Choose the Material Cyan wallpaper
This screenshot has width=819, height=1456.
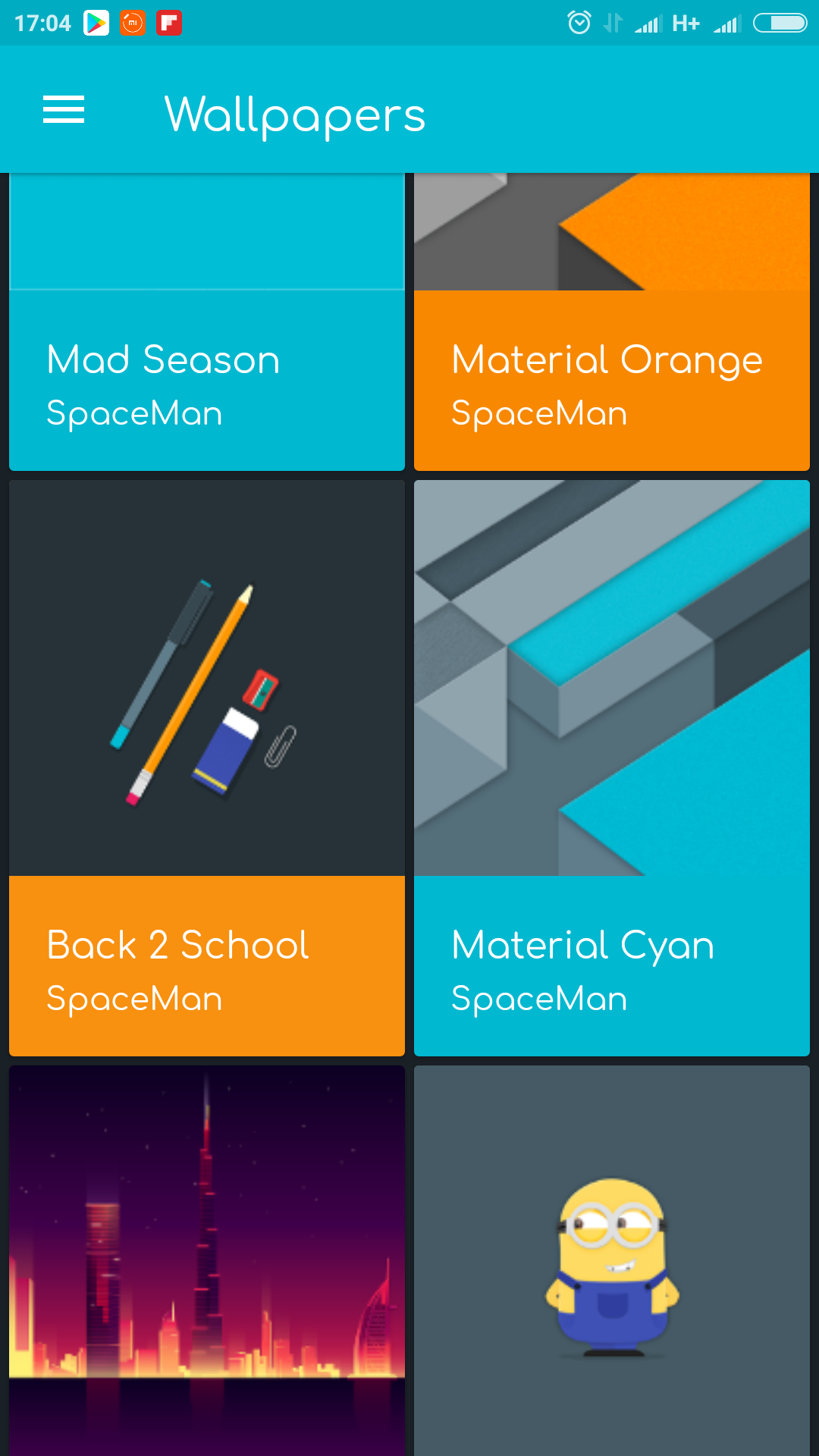611,766
